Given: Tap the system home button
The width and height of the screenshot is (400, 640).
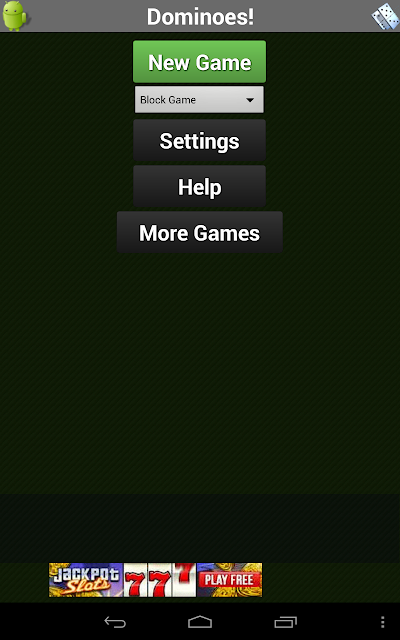Looking at the screenshot, I should pos(200,622).
